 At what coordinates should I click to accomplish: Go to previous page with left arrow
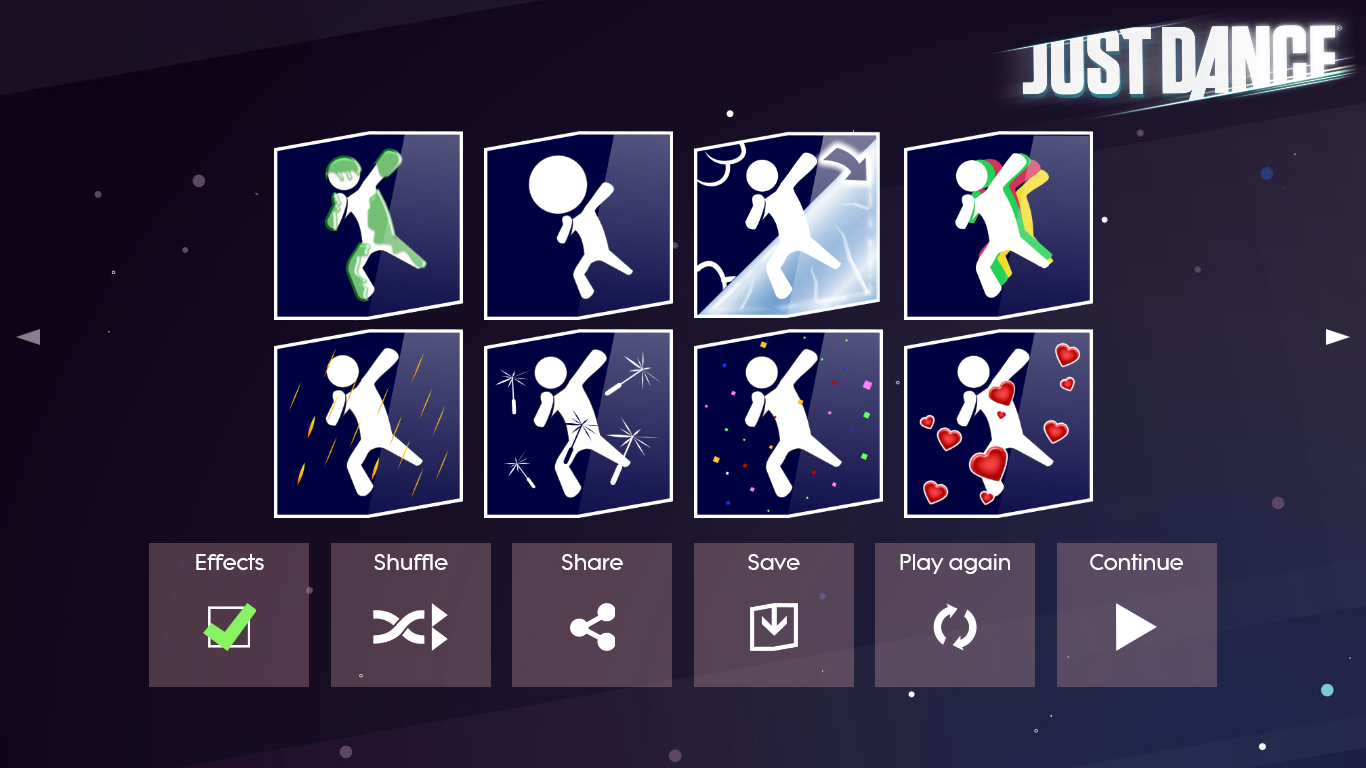tap(29, 337)
